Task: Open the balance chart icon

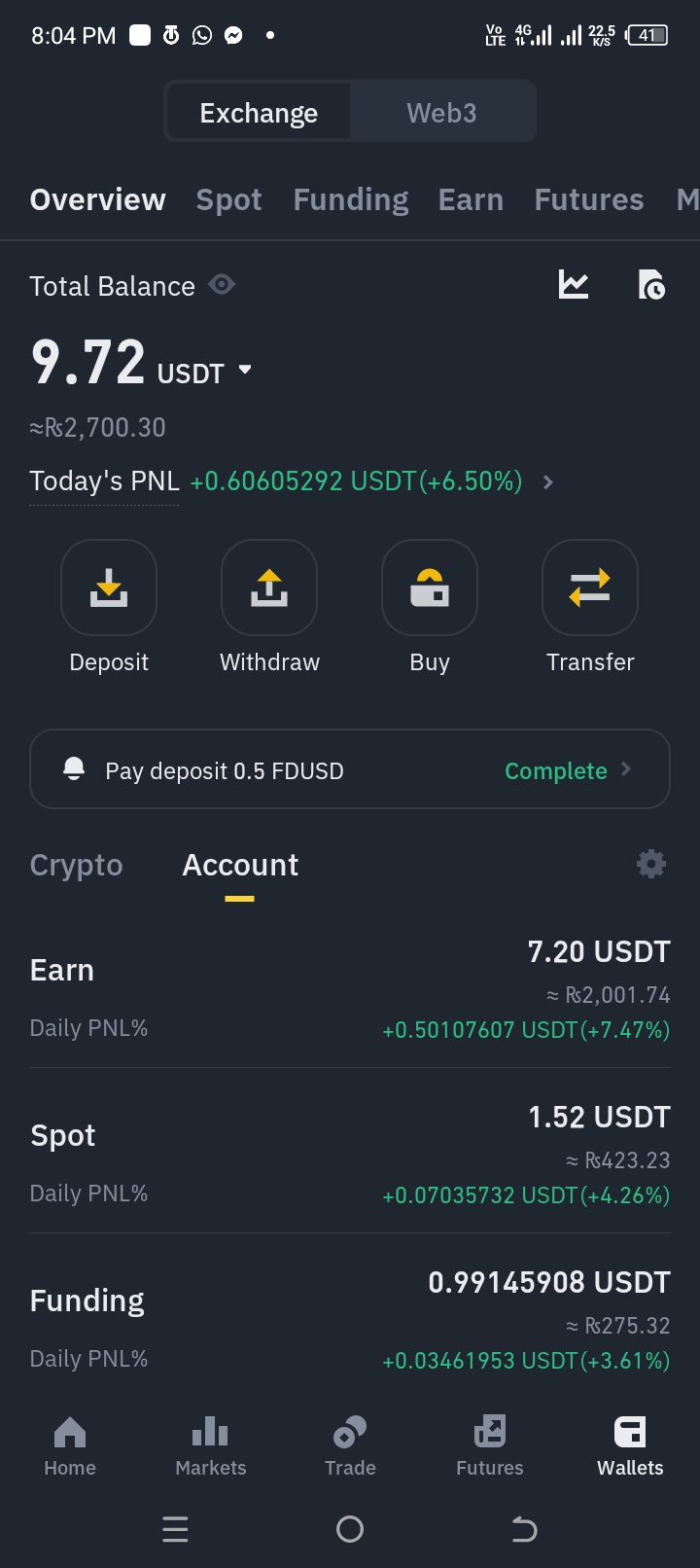Action: 574,285
